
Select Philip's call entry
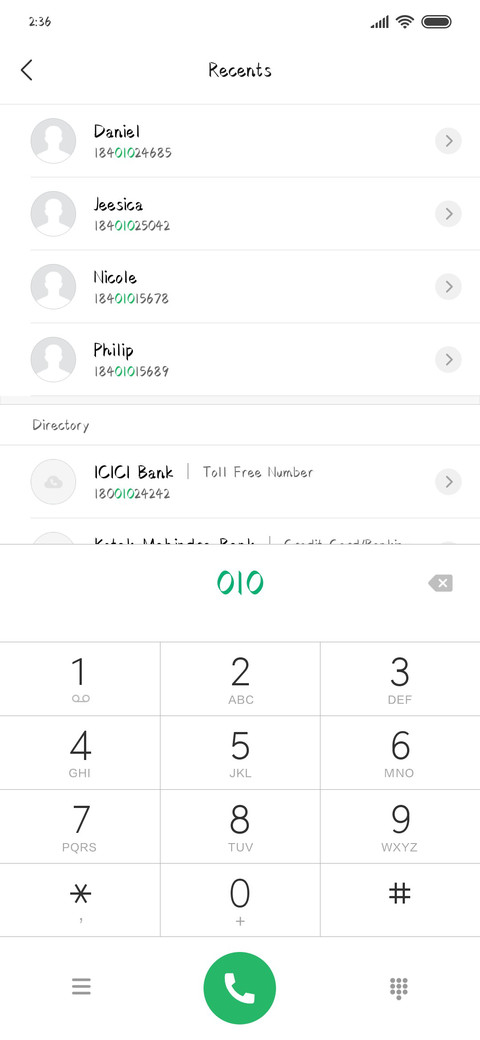pos(240,359)
